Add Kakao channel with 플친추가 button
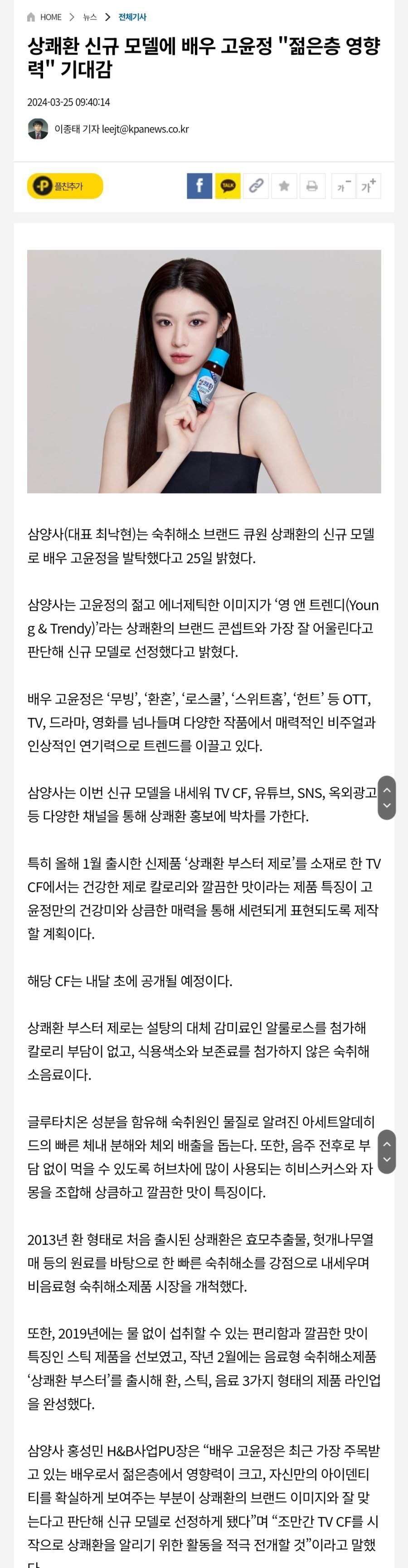Image resolution: width=408 pixels, height=1568 pixels. tap(65, 186)
